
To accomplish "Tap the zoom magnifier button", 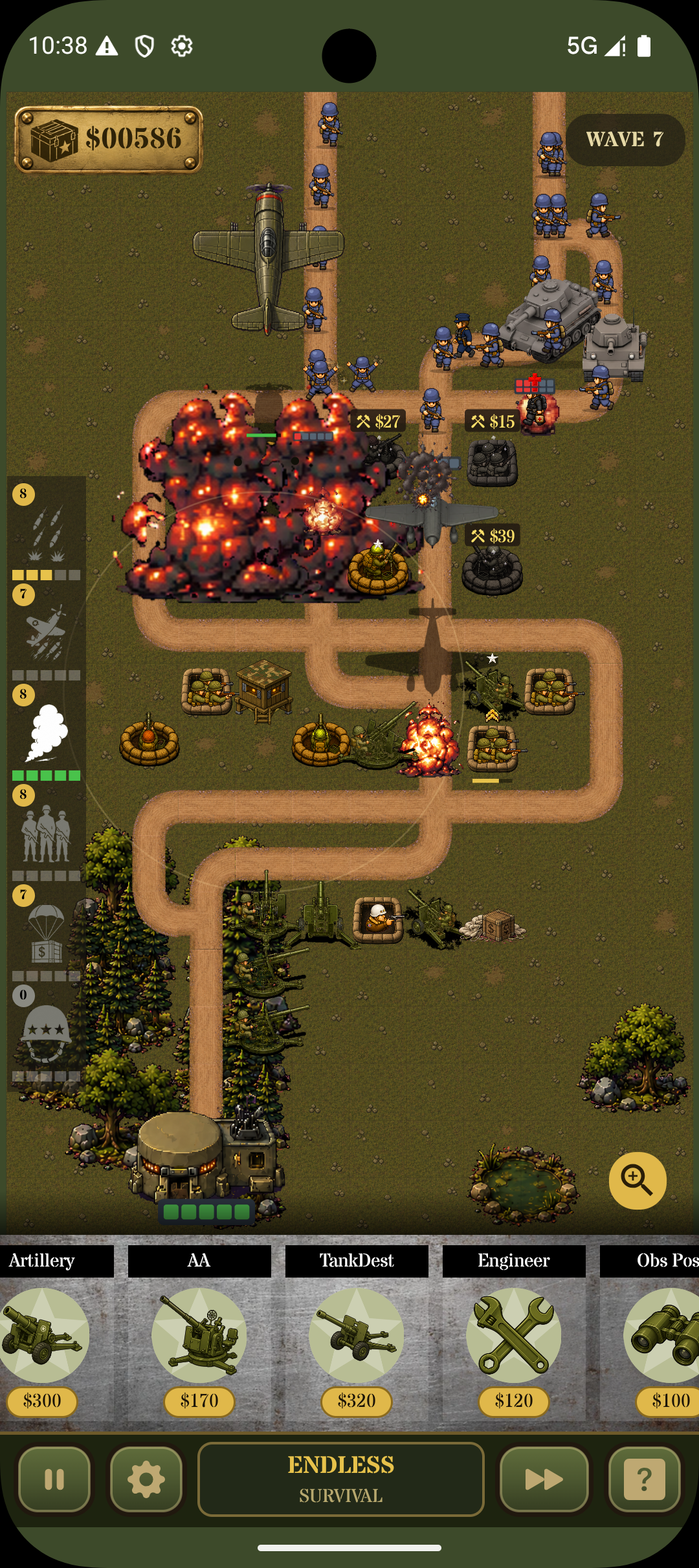I will click(x=638, y=1181).
